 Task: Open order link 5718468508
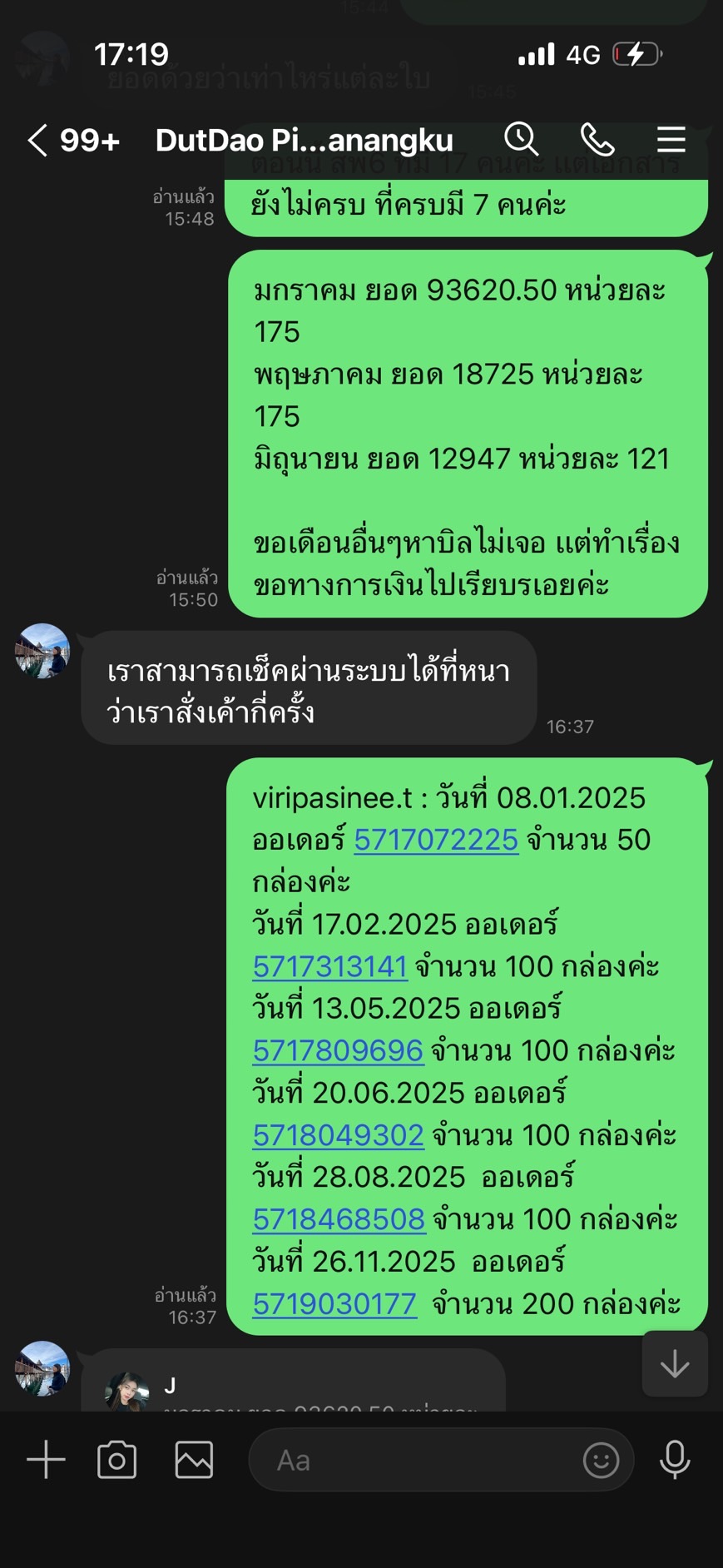pos(339,1219)
